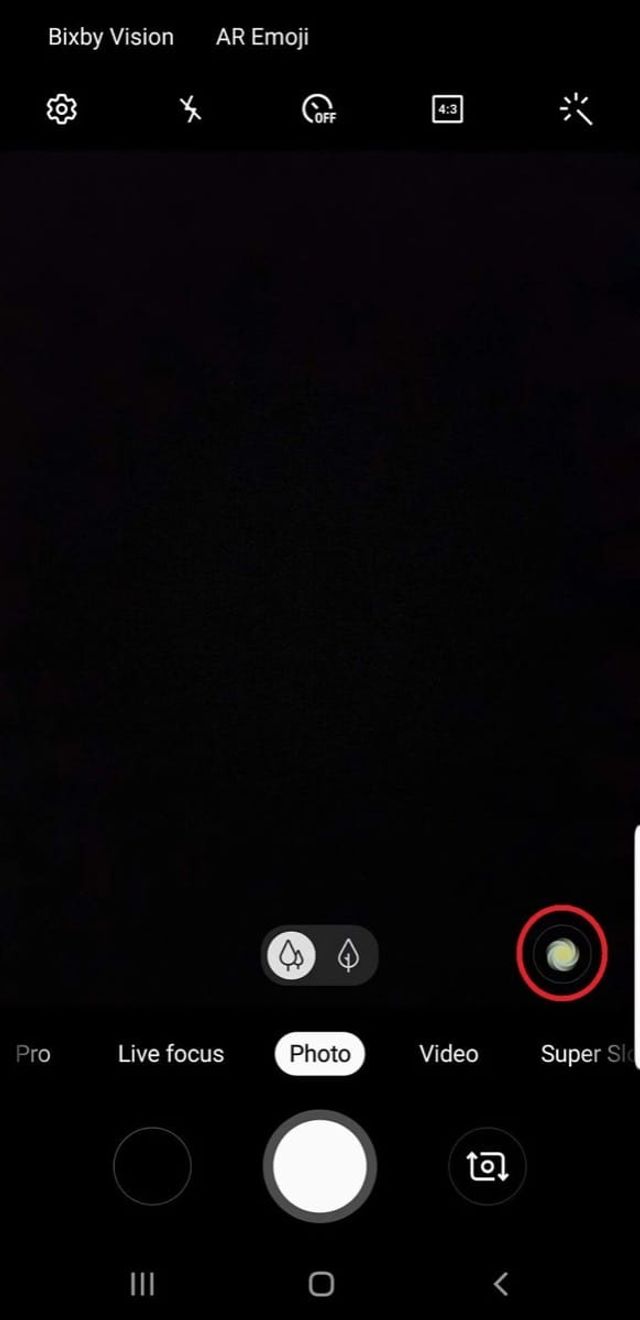Screen dimensions: 640x1320
Task: Open the timer setting
Action: 319,109
